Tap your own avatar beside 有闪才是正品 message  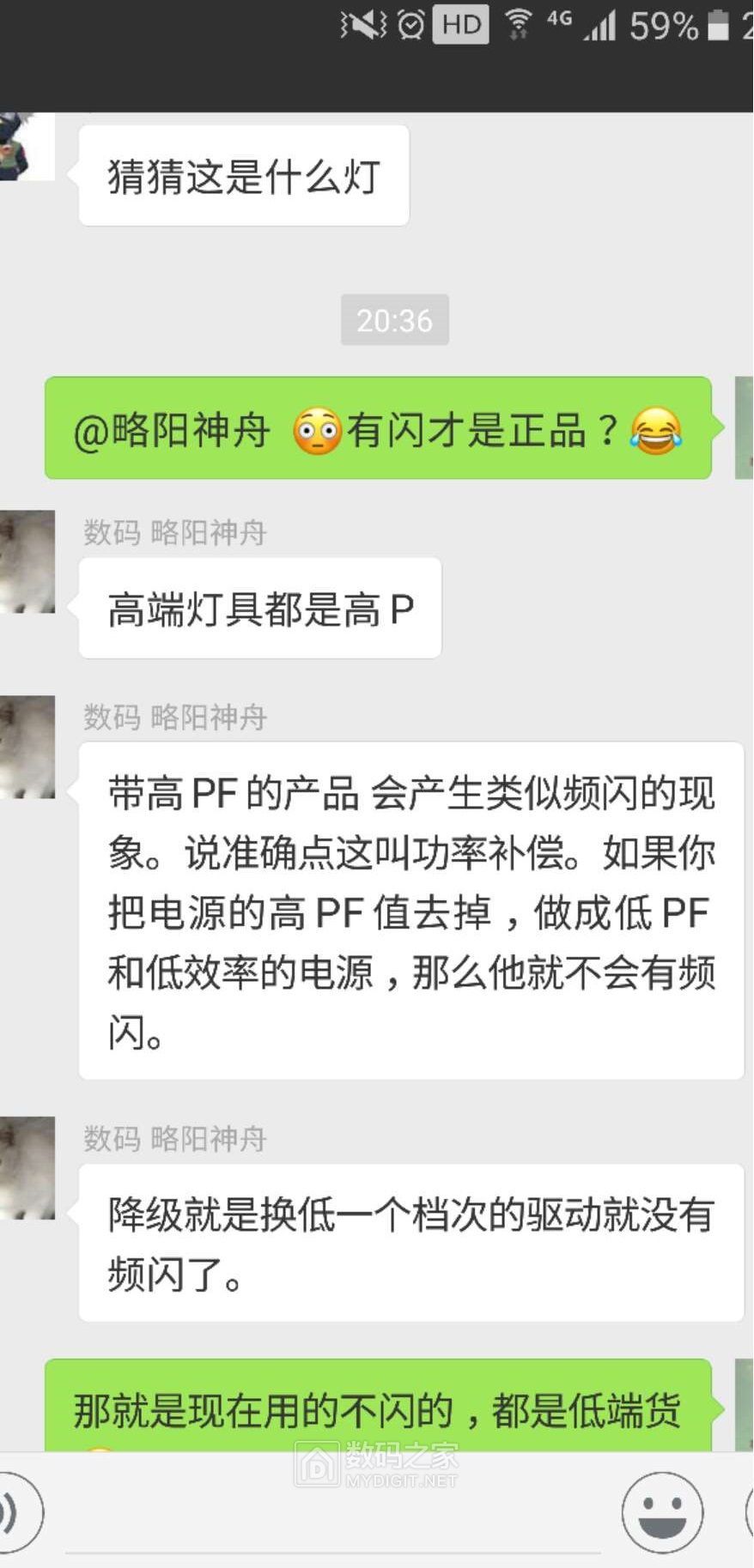(744, 427)
